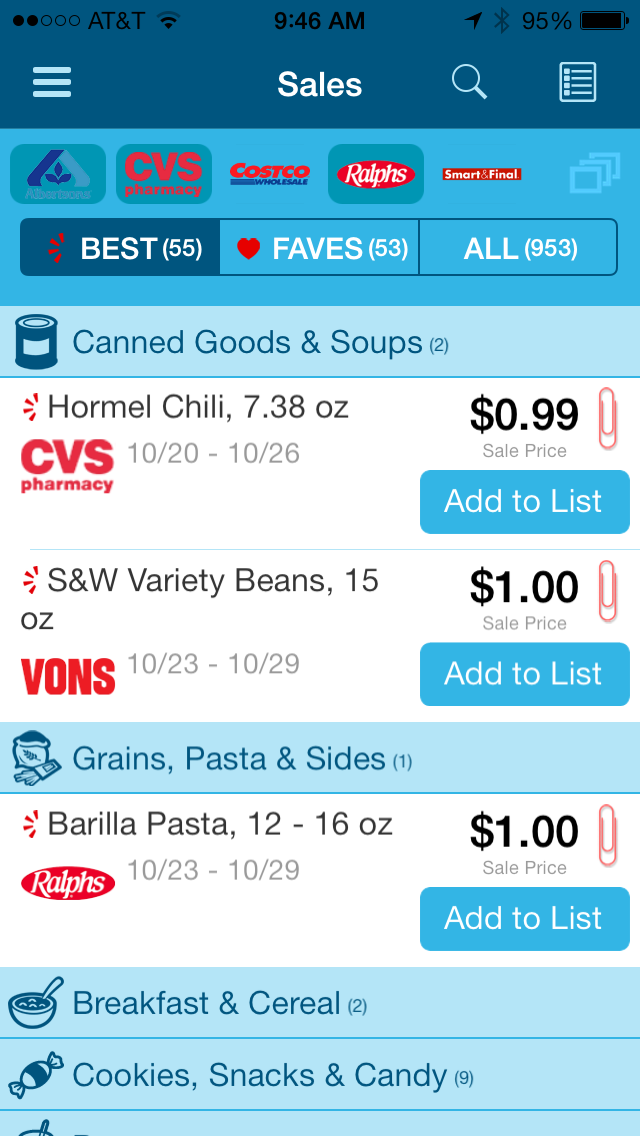Switch to the ALL tab

(518, 248)
